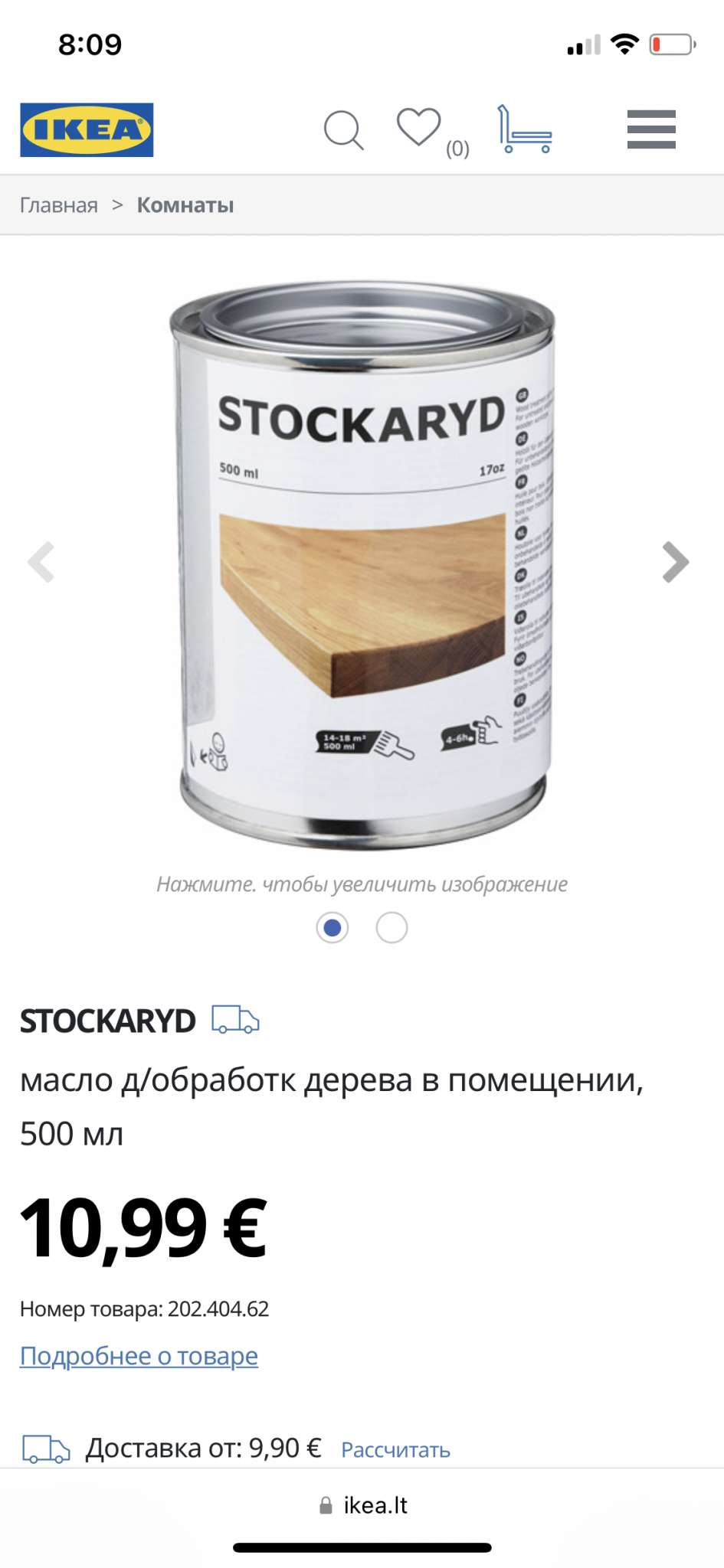Open Подробнее о товаре link
The image size is (724, 1568).
coord(139,1356)
